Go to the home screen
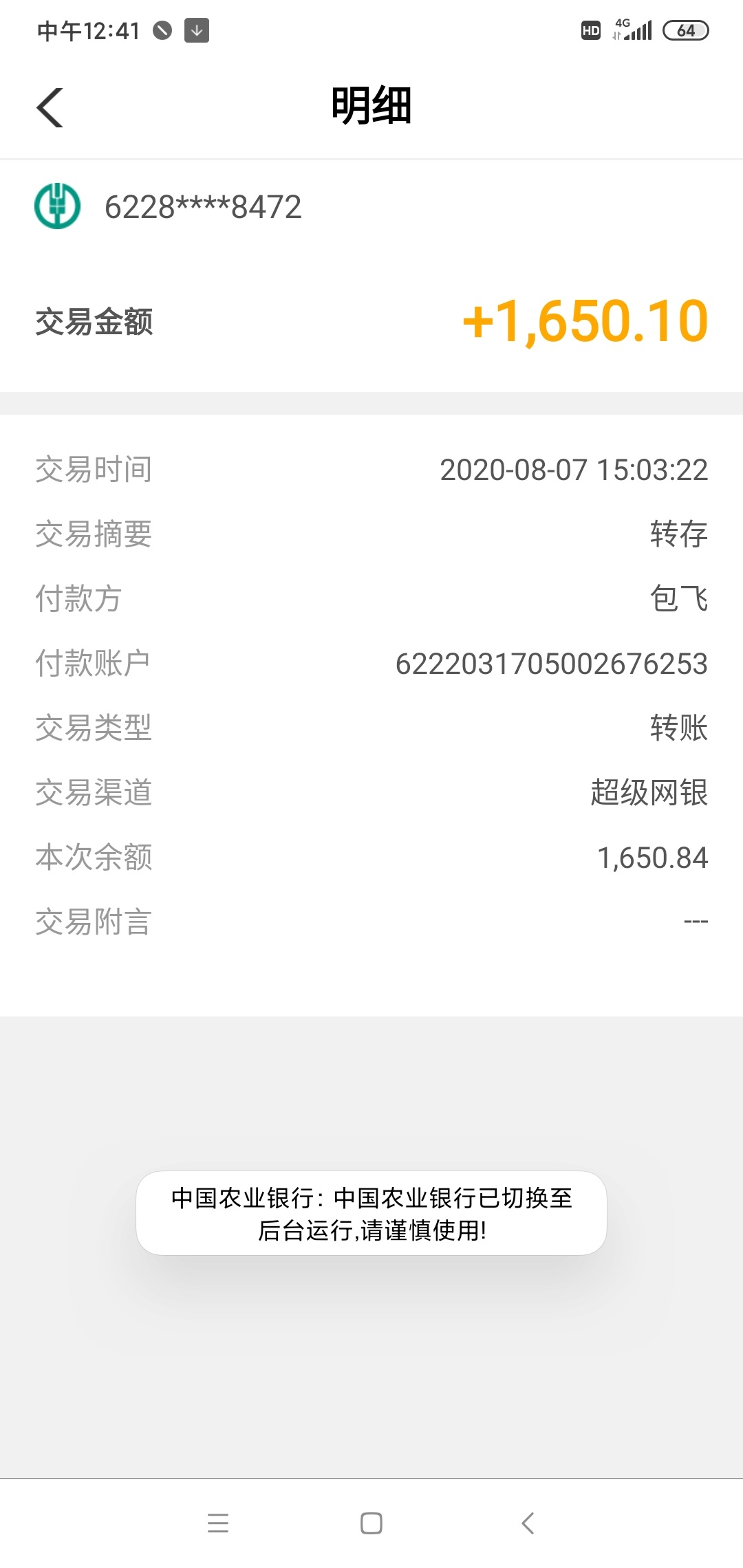Screen dimensions: 743x1568 371,1523
